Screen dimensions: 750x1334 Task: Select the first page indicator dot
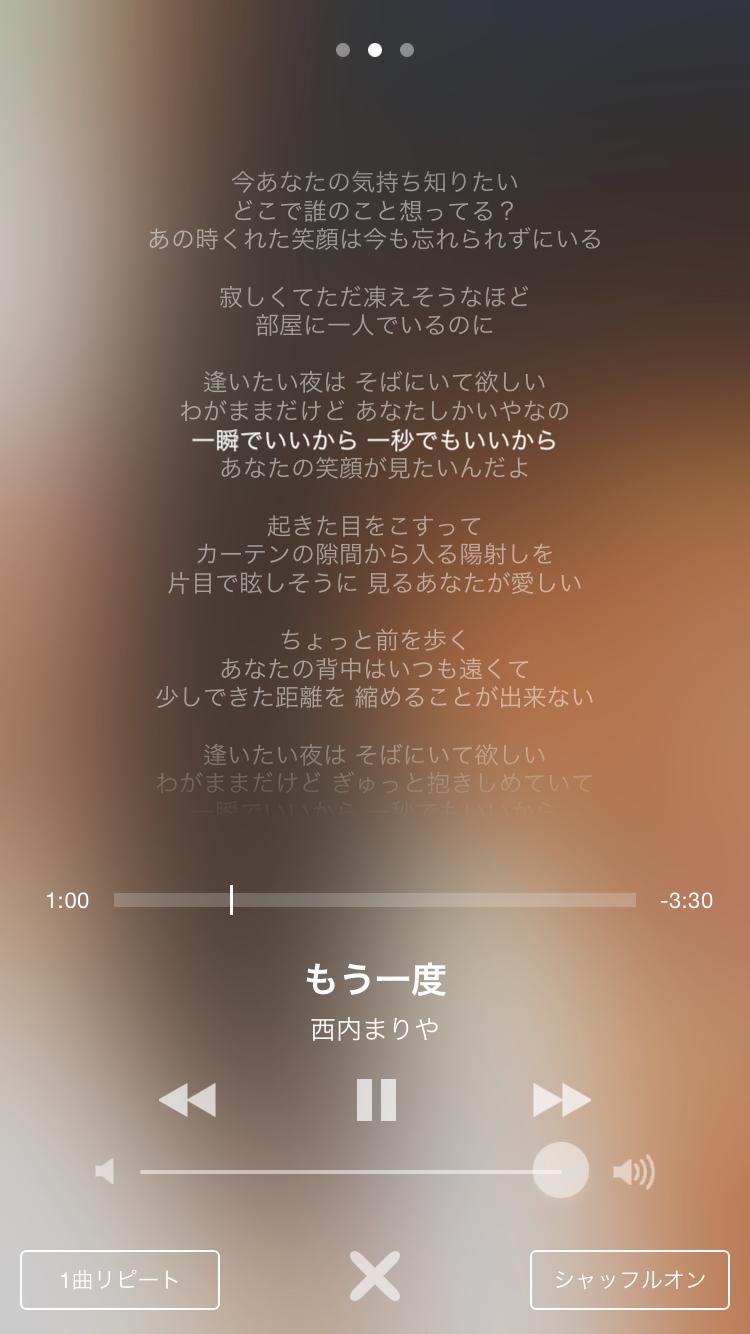pos(343,48)
